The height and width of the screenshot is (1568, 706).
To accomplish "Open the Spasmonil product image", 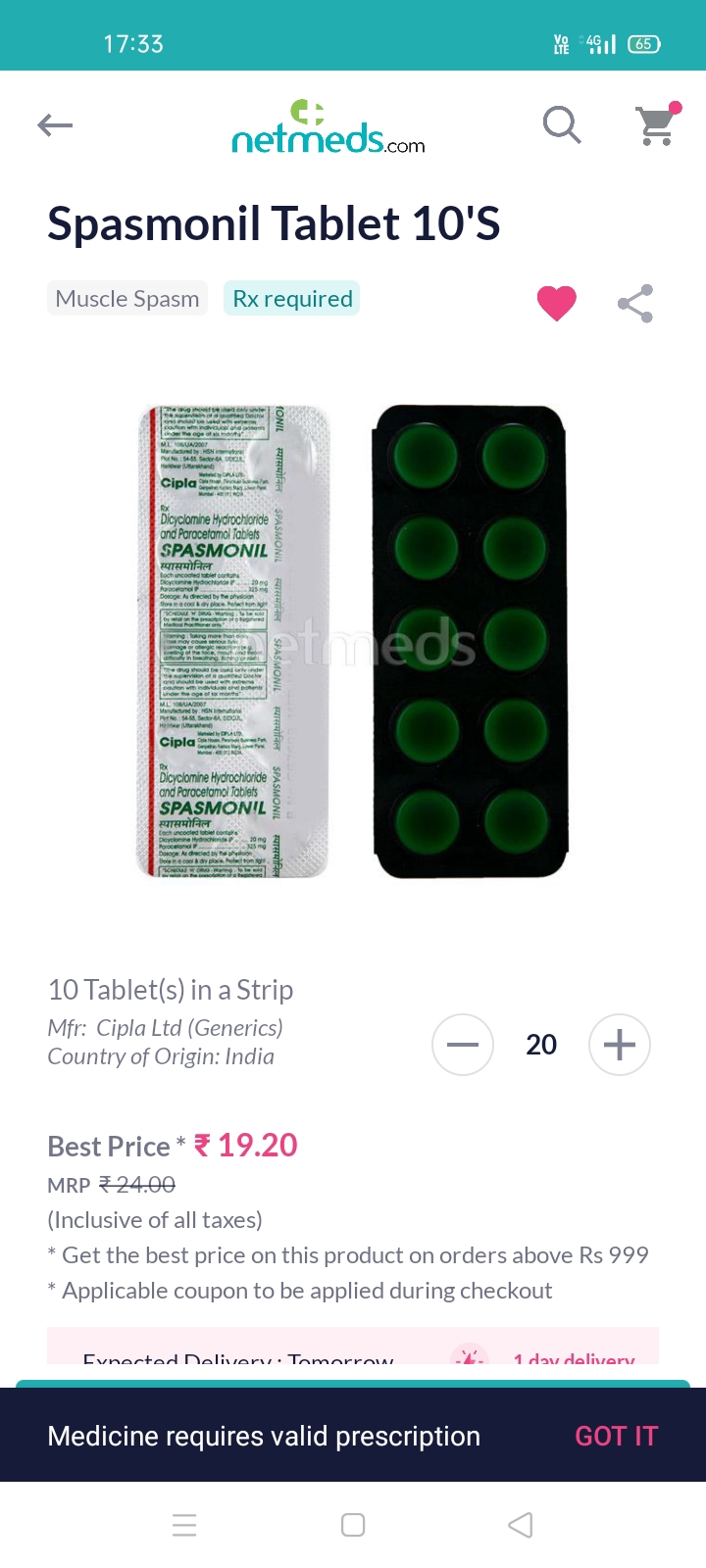I will [x=353, y=641].
